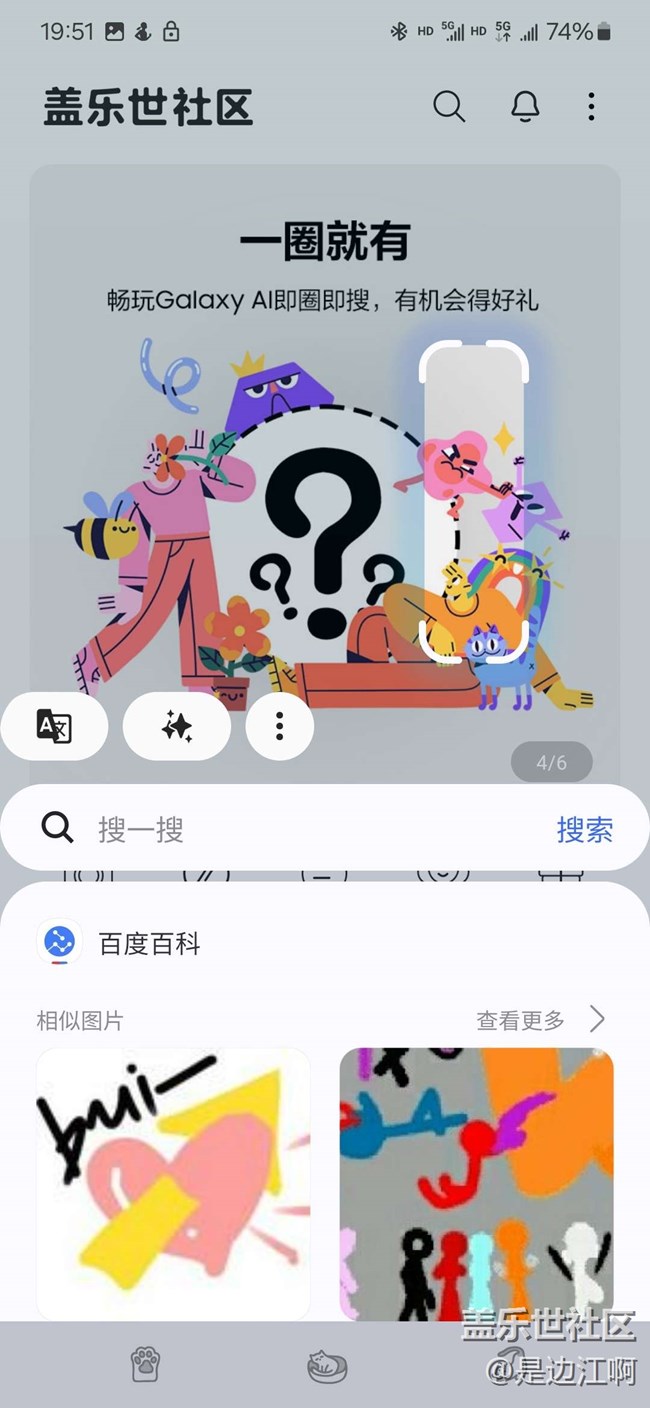Tap the paw icon in the bottom bar
The width and height of the screenshot is (650, 1408).
point(146,1365)
